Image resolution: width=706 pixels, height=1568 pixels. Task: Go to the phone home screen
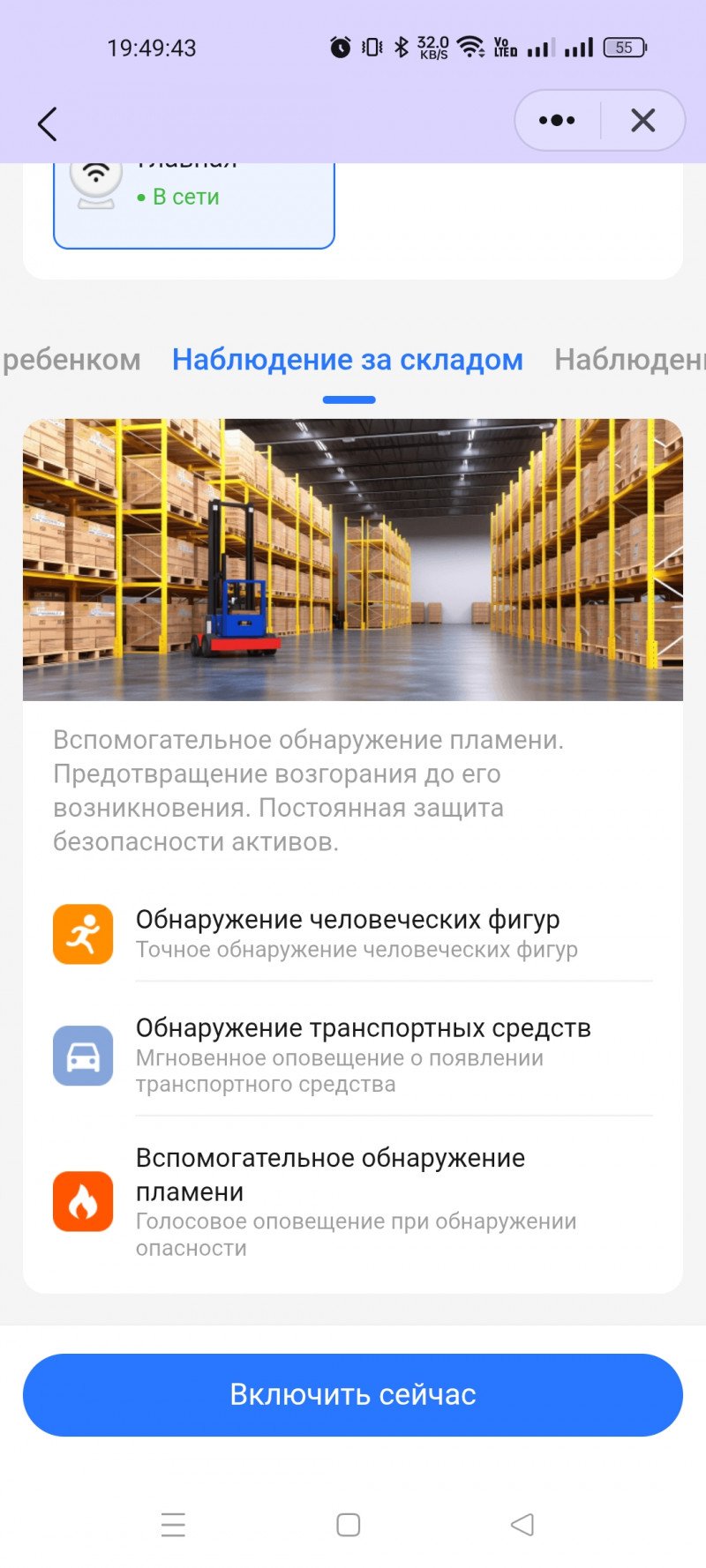pos(349,1525)
